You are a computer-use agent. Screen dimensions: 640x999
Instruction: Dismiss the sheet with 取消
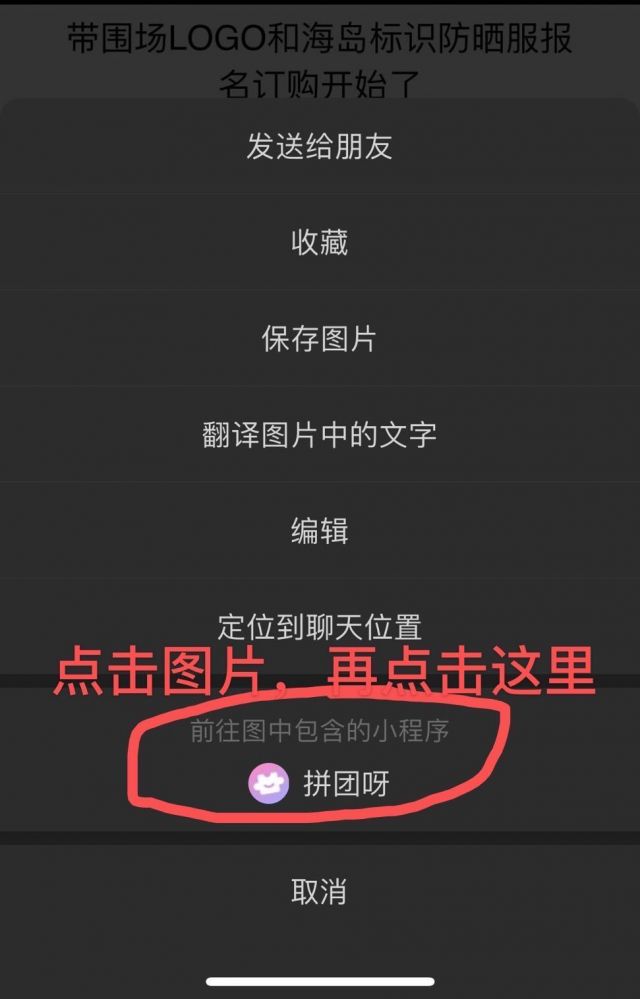point(320,892)
